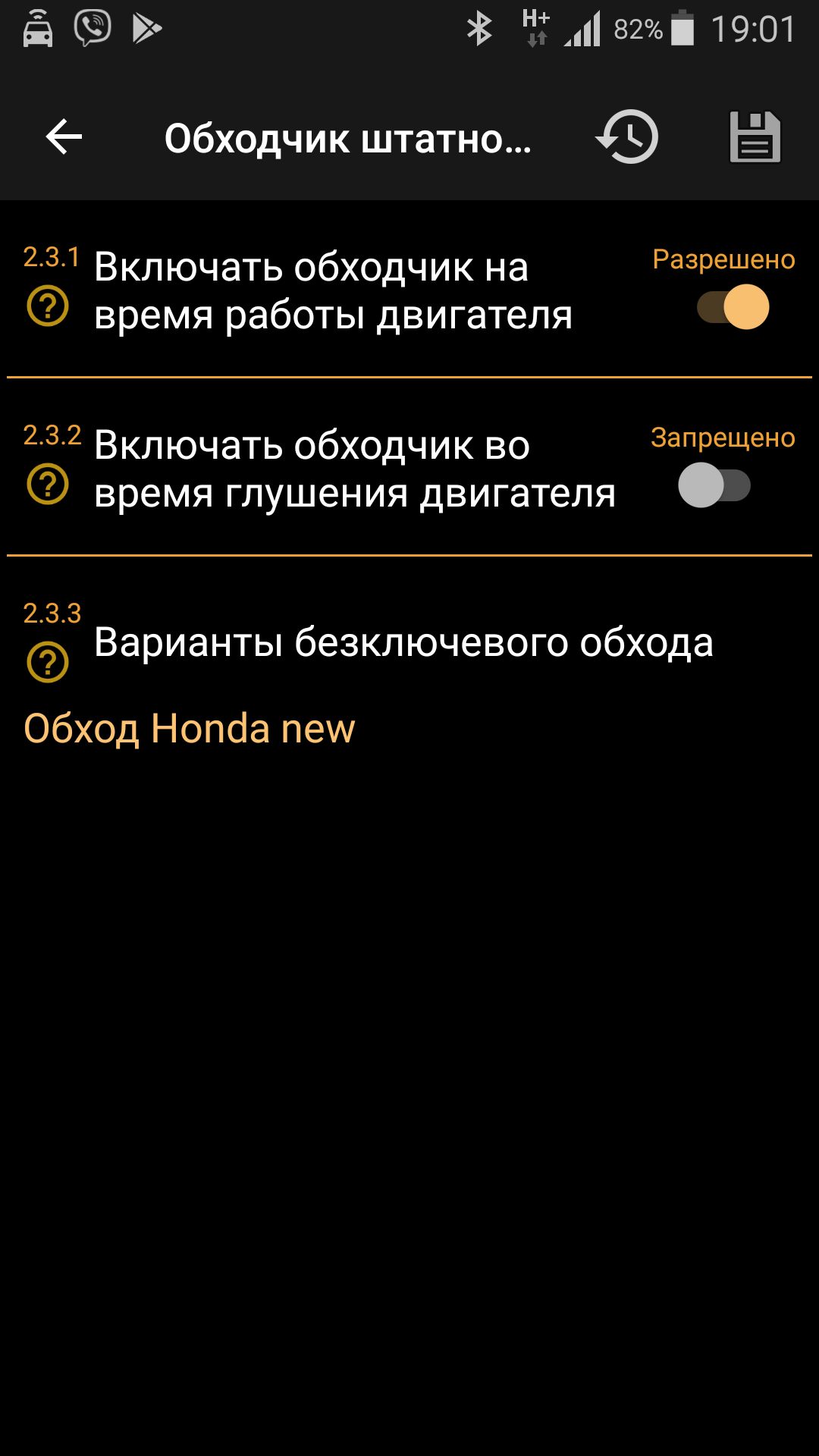819x1456 pixels.
Task: Open the history restore icon
Action: [627, 137]
